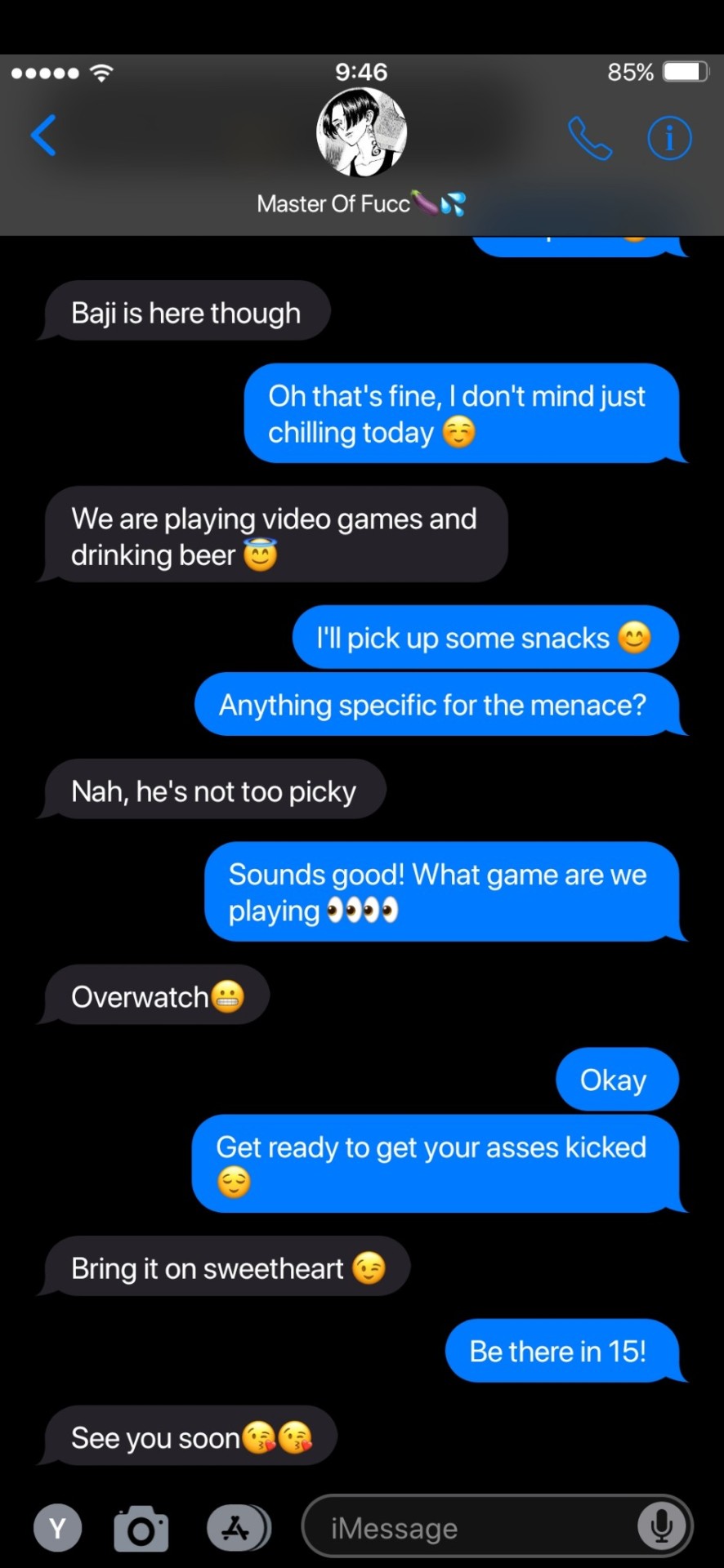Call Master Of Fucc
The image size is (724, 1568).
[589, 138]
